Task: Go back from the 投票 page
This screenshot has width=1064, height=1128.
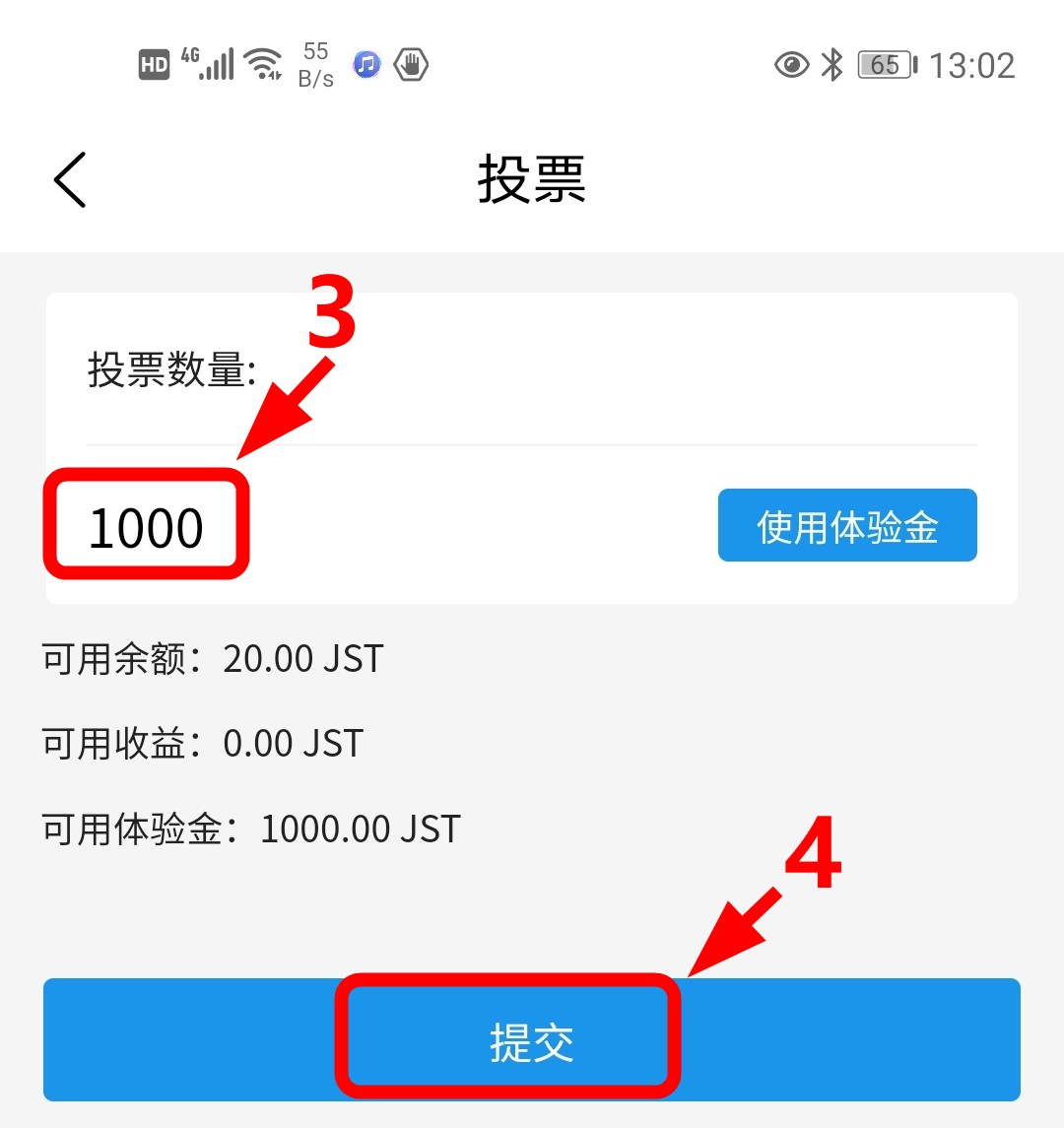Action: (70, 179)
